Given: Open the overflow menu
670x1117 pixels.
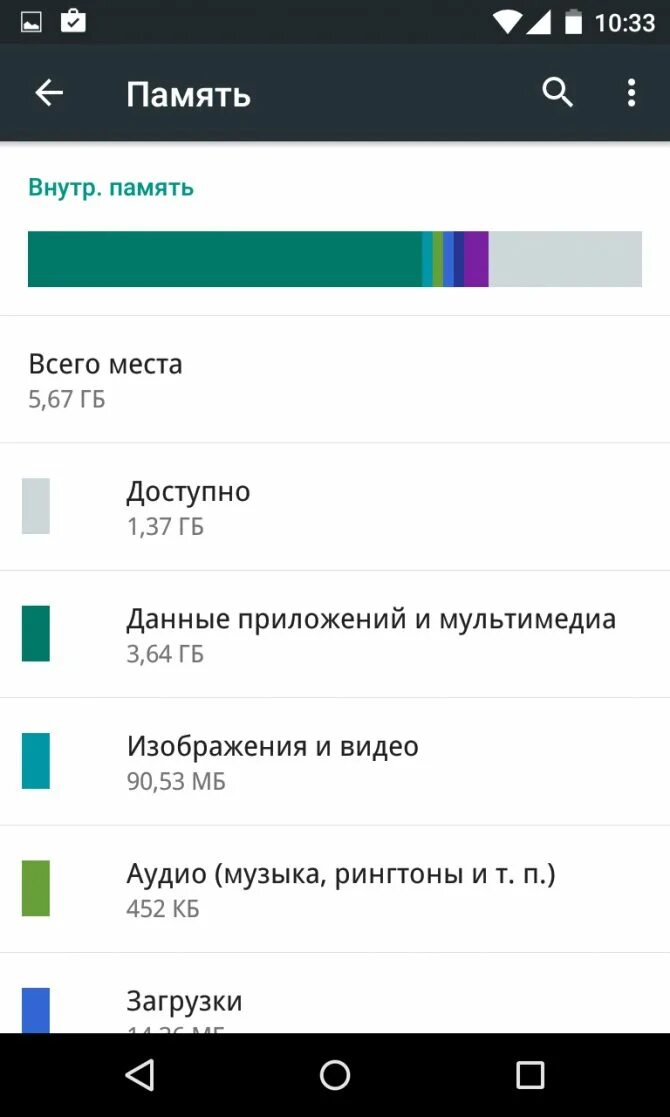Looking at the screenshot, I should coord(631,93).
